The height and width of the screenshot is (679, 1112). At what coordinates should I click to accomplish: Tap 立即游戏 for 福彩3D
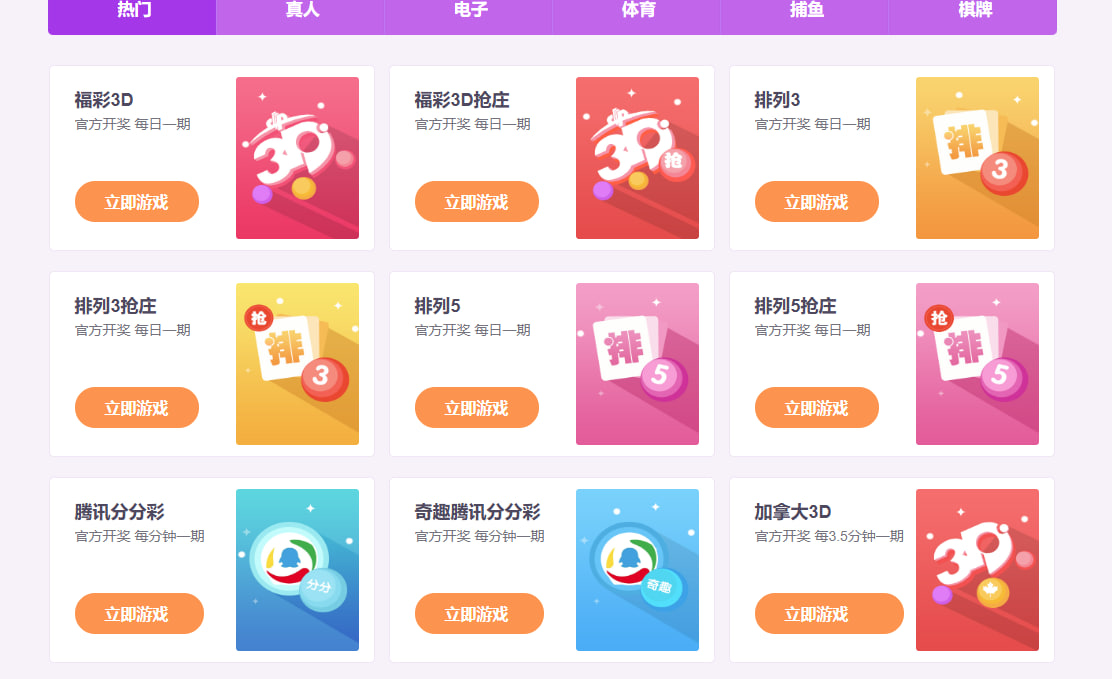pos(137,202)
